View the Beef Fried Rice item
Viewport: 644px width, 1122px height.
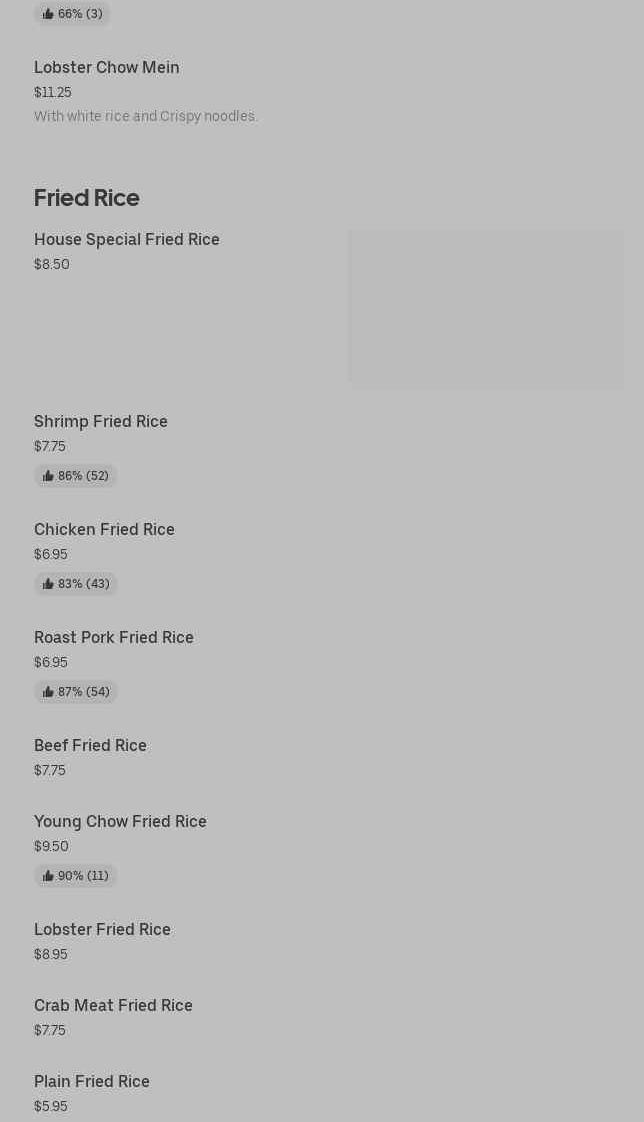90,746
